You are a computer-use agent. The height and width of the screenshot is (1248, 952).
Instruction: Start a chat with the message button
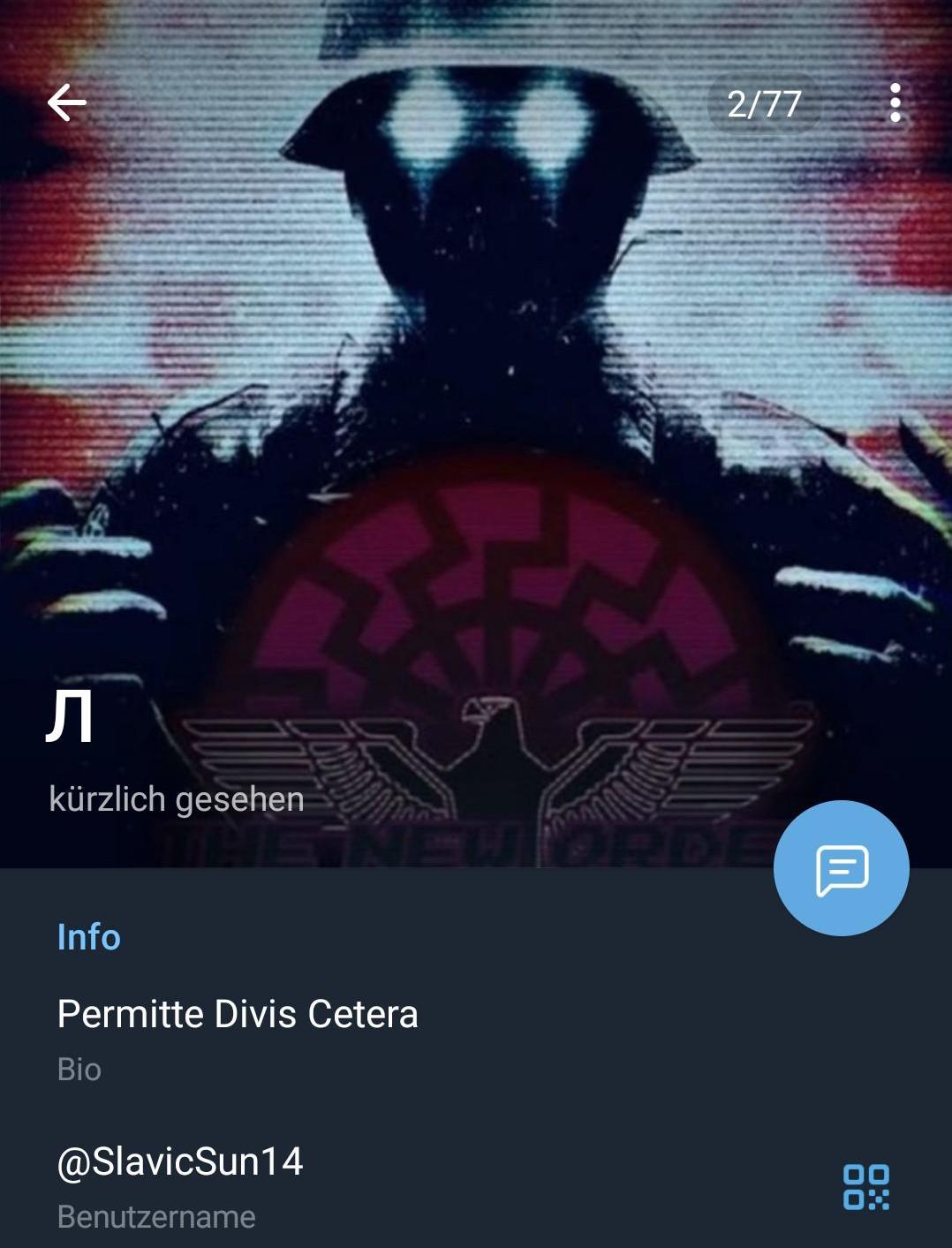[841, 868]
